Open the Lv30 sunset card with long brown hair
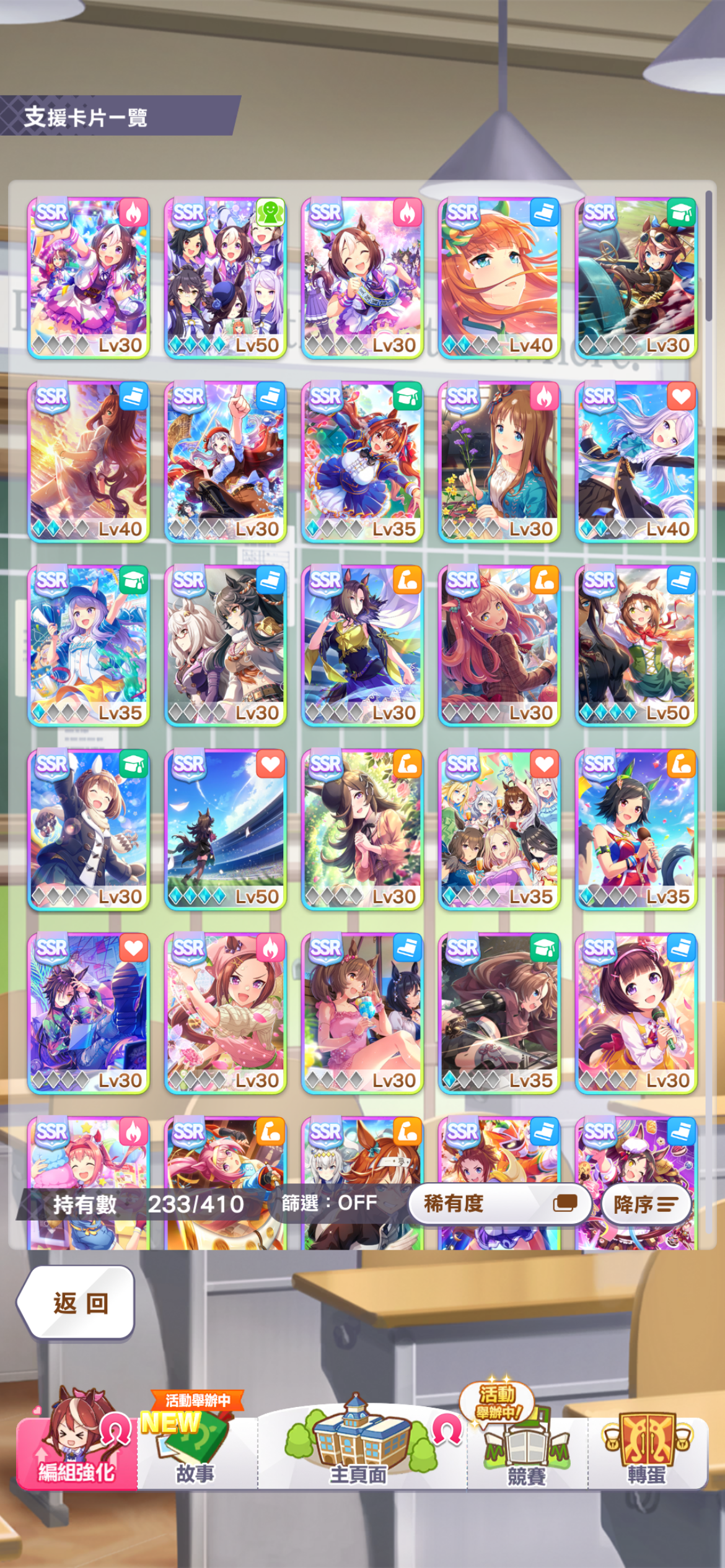725x1568 pixels. [89, 461]
